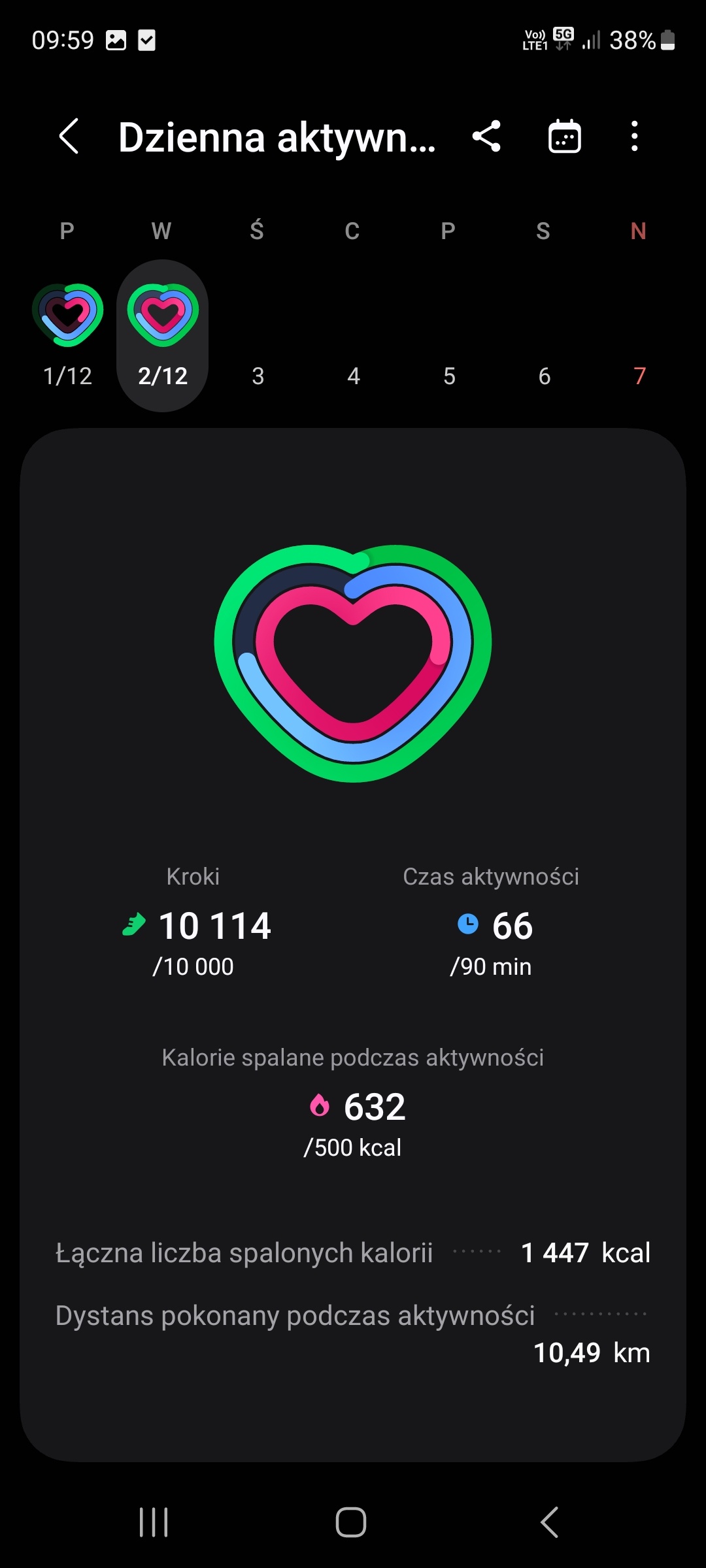Share the daily activity summary

click(486, 137)
